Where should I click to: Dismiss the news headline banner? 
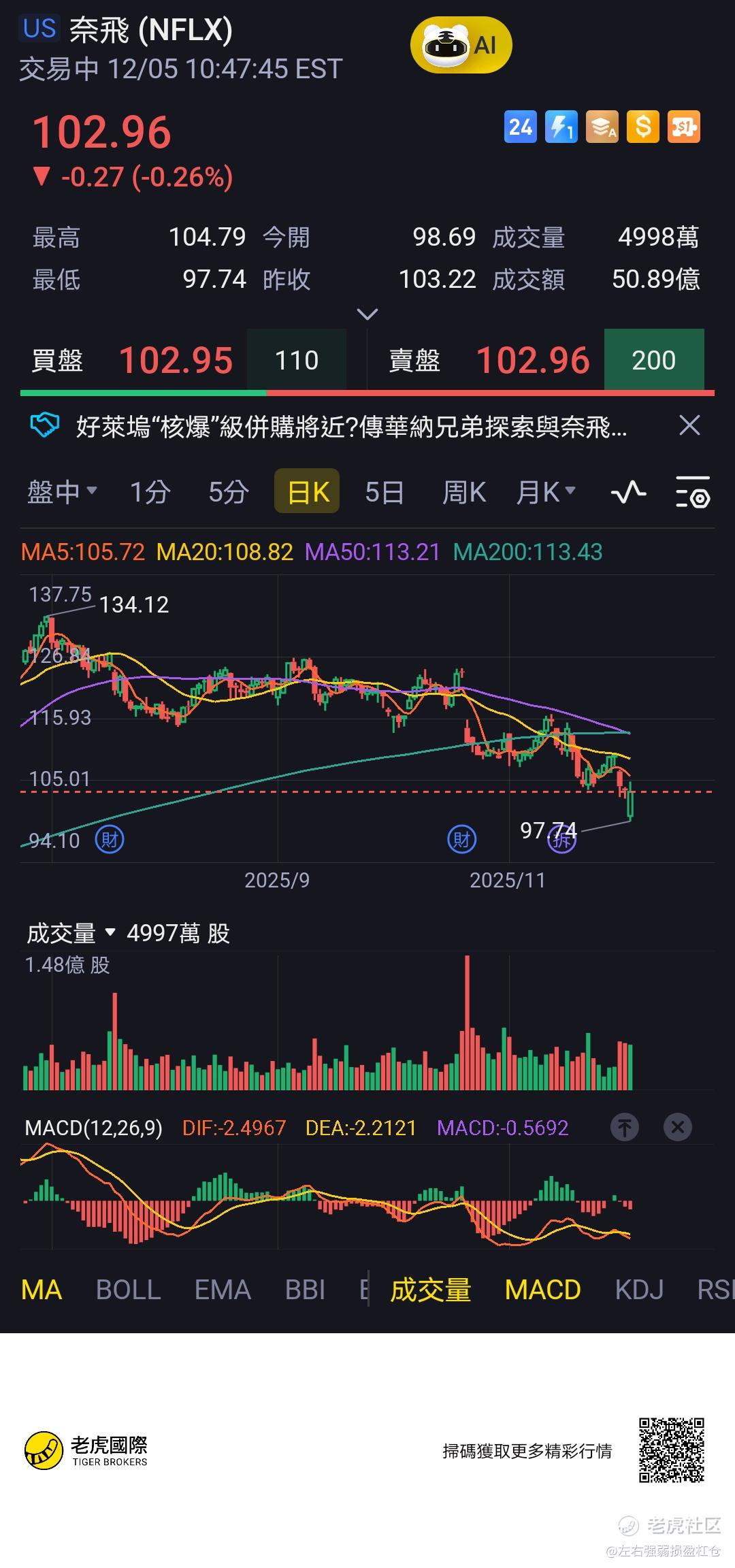[689, 426]
